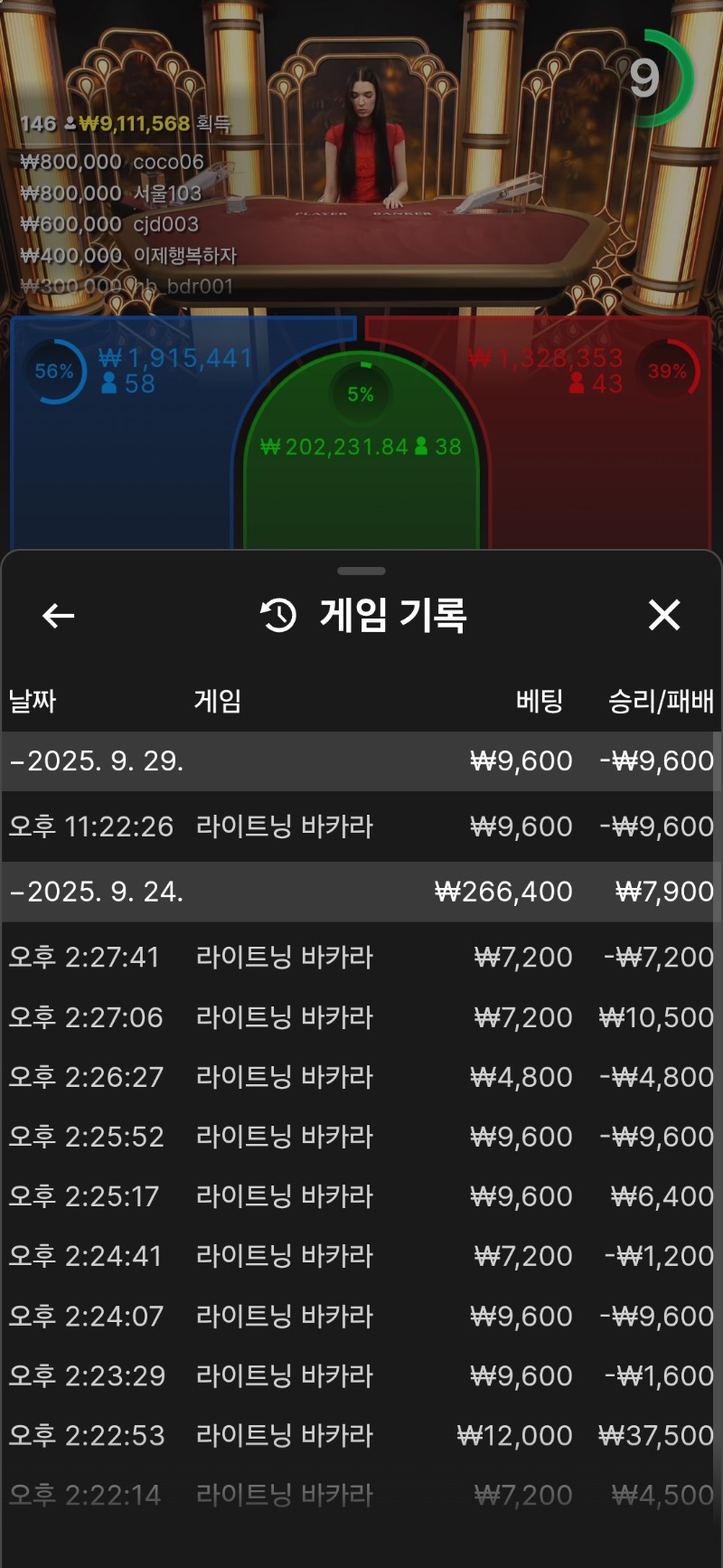Open the 오후 2:26:27 game record

pyautogui.click(x=361, y=1077)
